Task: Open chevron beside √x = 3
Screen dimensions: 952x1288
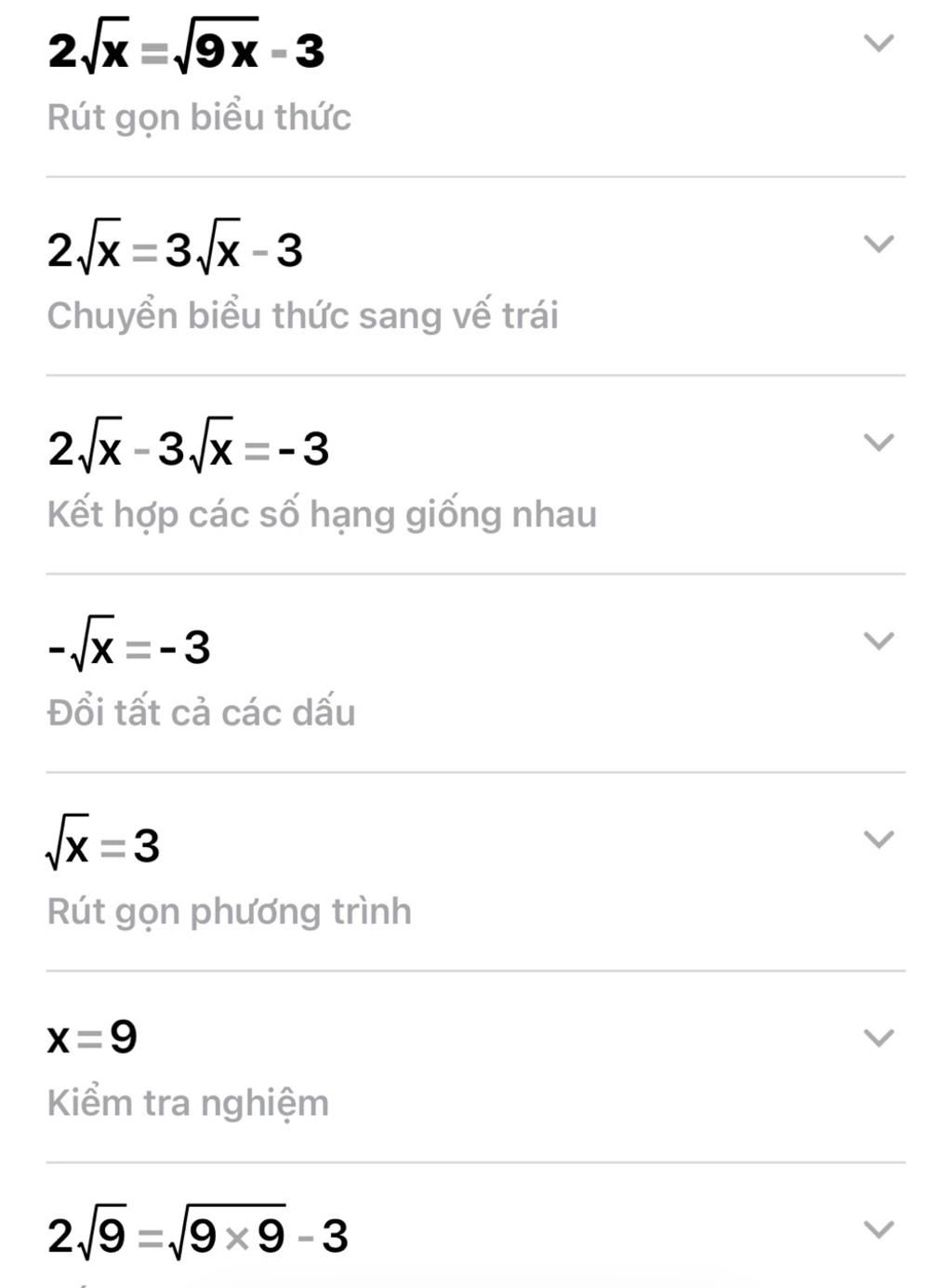Action: (x=878, y=839)
